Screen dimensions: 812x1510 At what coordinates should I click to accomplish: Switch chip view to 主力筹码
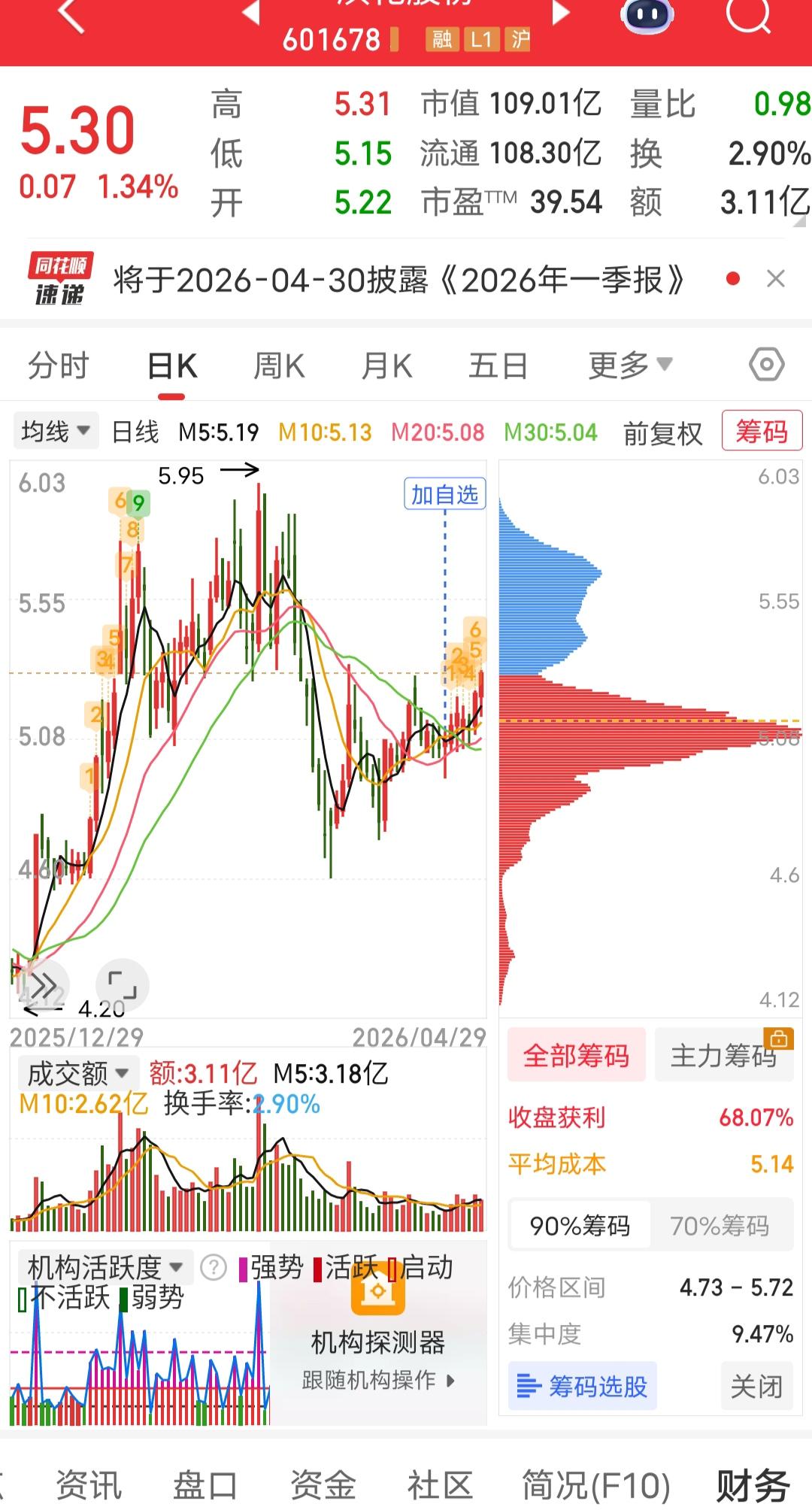click(723, 1054)
